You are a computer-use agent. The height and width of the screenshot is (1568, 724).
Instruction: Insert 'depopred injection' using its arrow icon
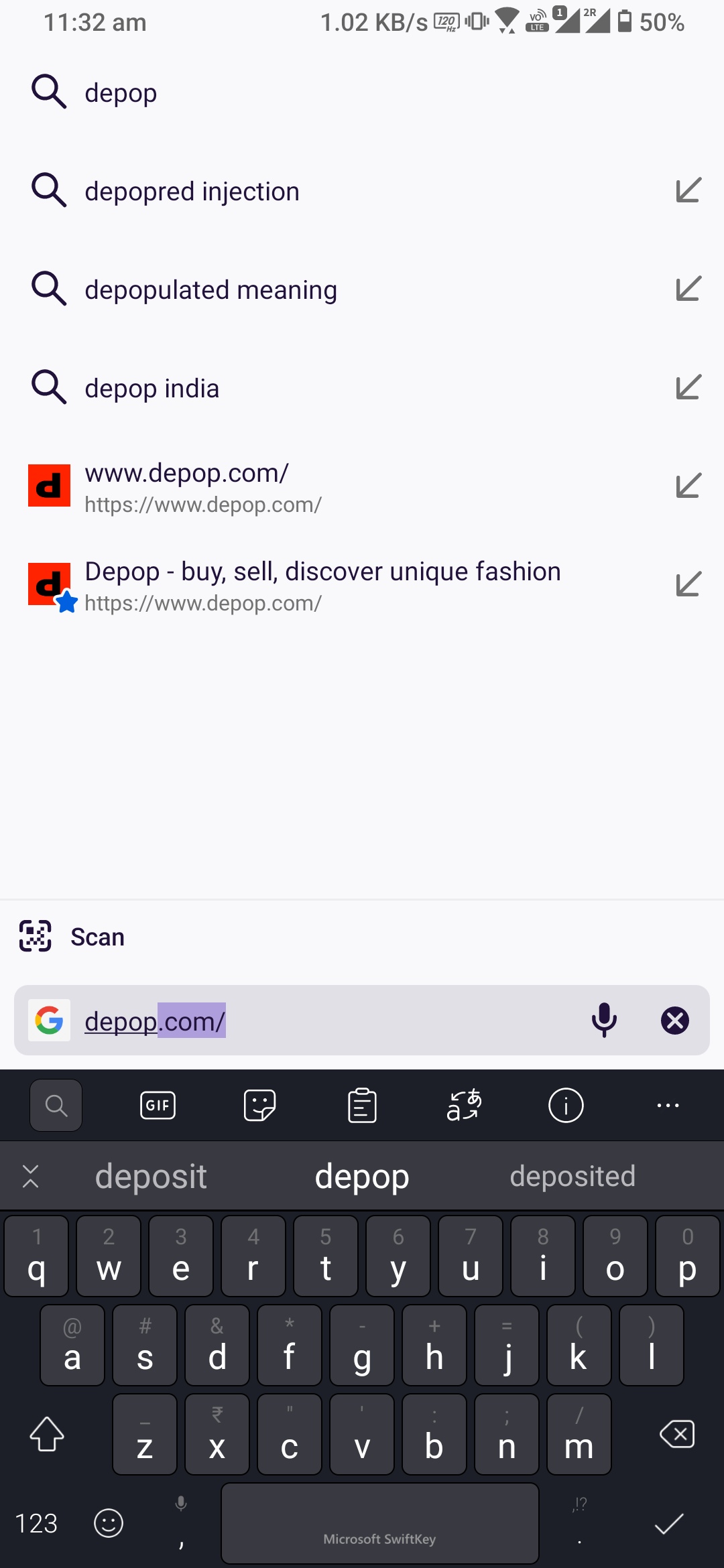[x=688, y=191]
